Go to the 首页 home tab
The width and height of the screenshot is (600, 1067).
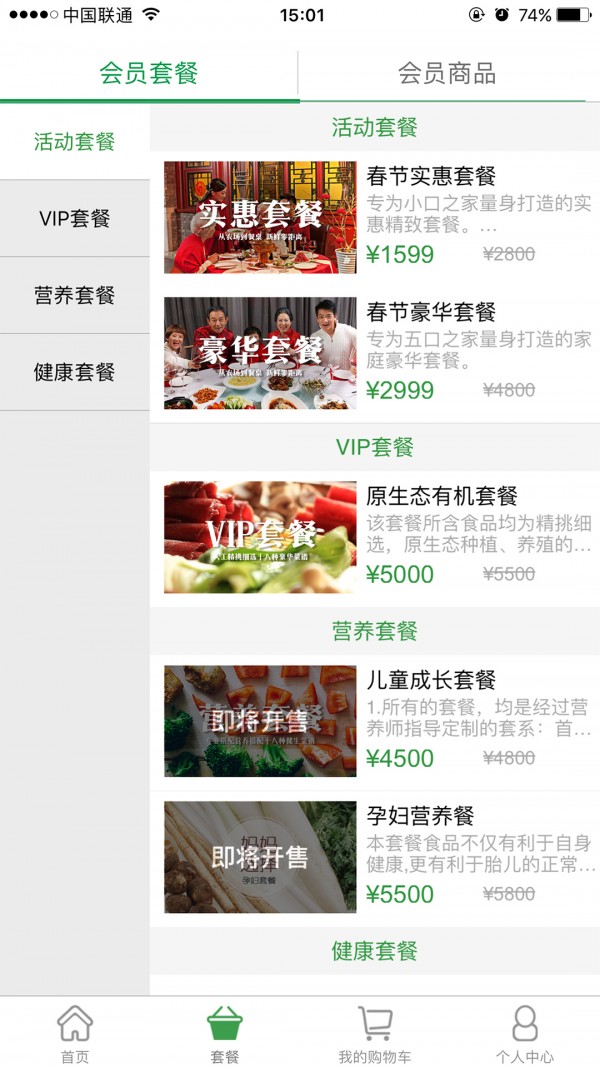click(x=75, y=1034)
